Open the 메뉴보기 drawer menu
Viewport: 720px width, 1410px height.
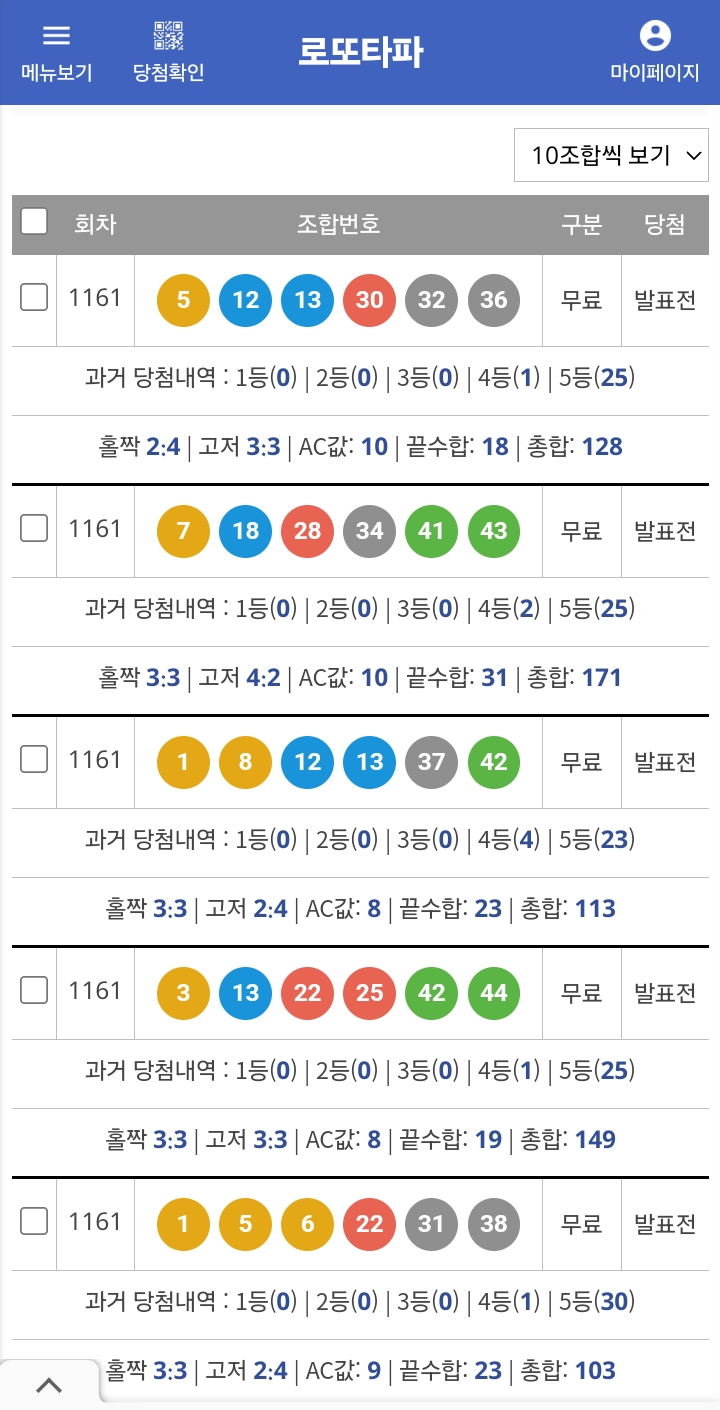coord(57,53)
